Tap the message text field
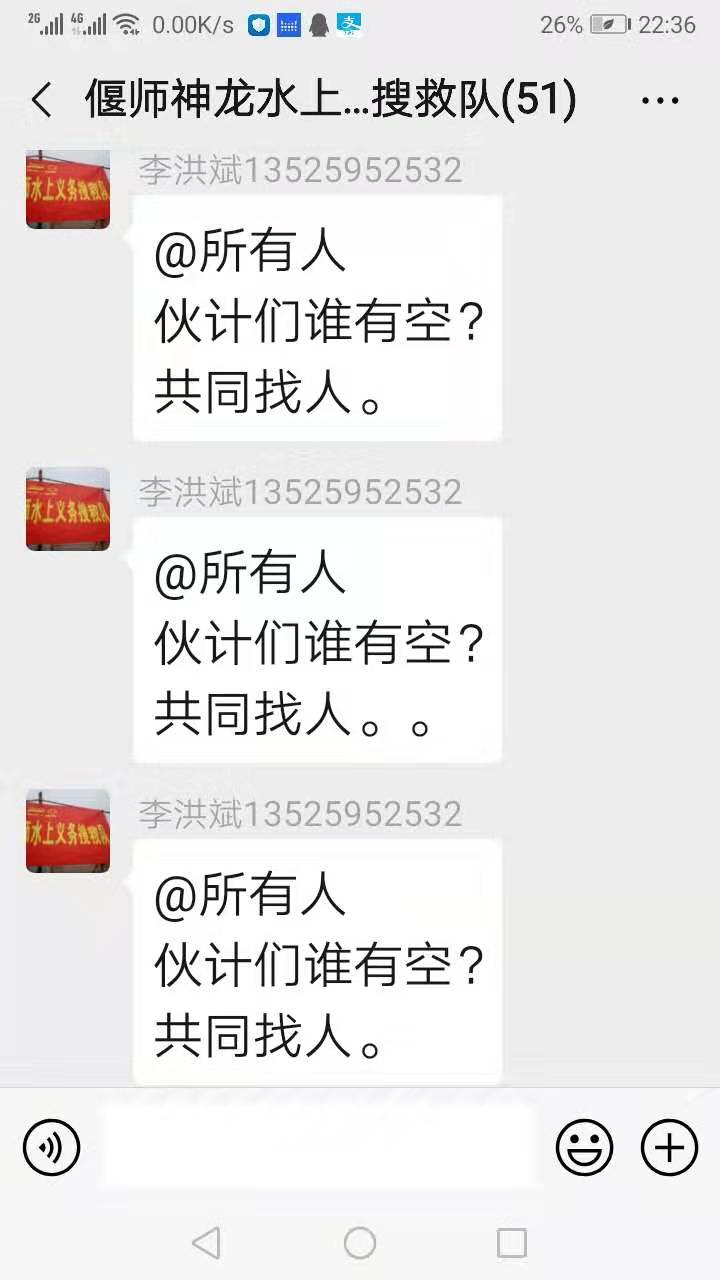 (x=318, y=1146)
